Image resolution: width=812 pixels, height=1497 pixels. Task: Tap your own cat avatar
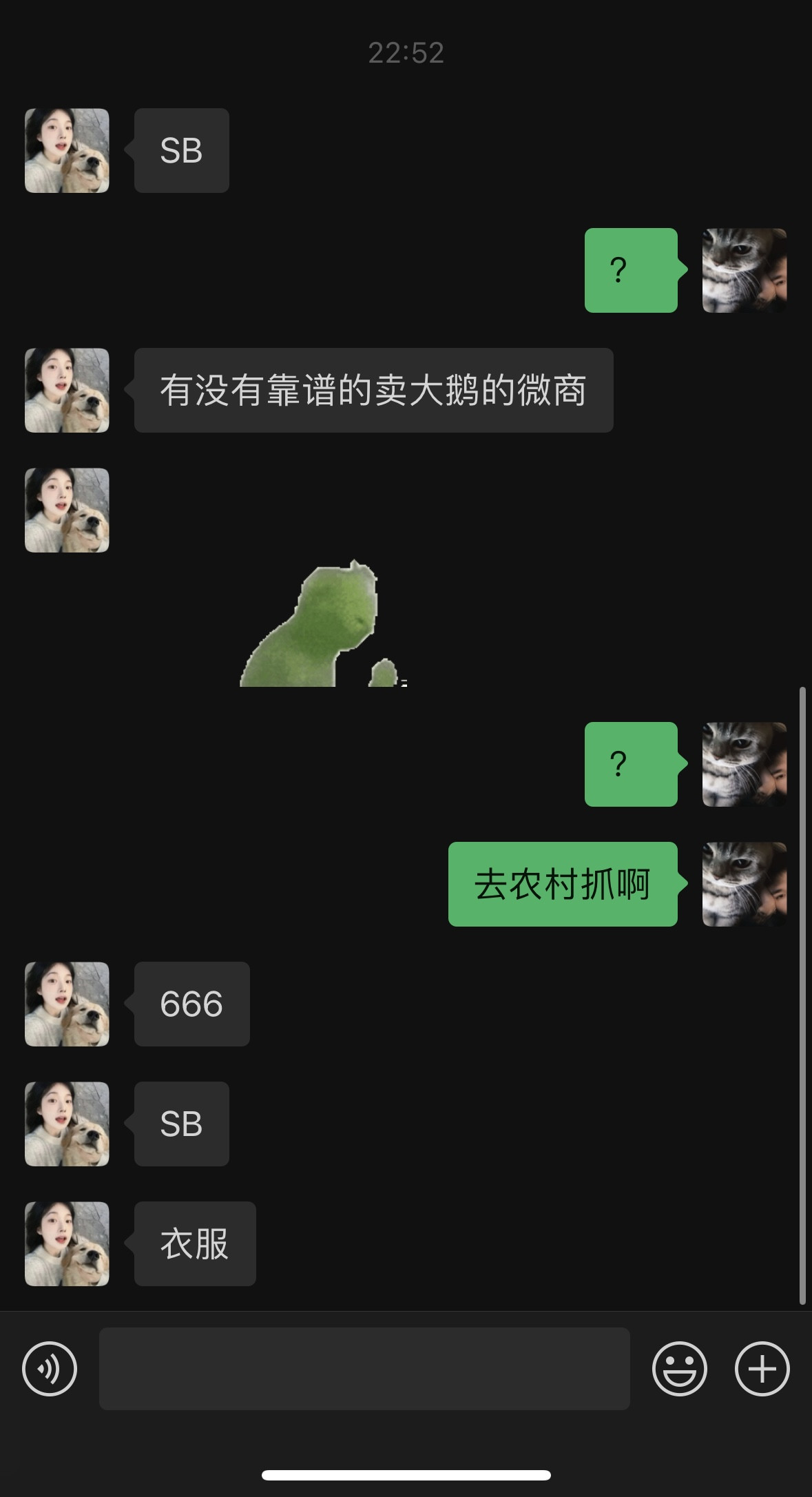[743, 269]
